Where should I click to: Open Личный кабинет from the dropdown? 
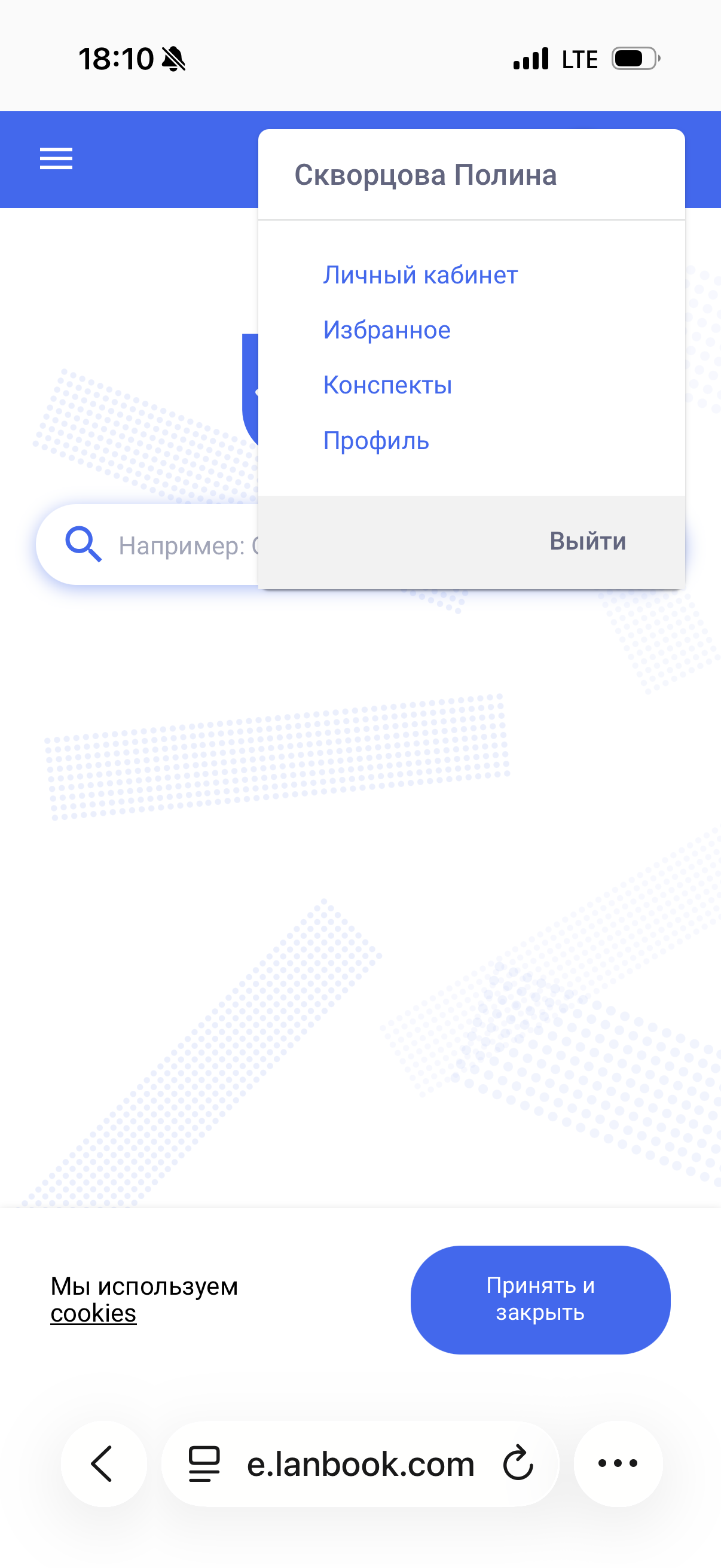coord(420,275)
